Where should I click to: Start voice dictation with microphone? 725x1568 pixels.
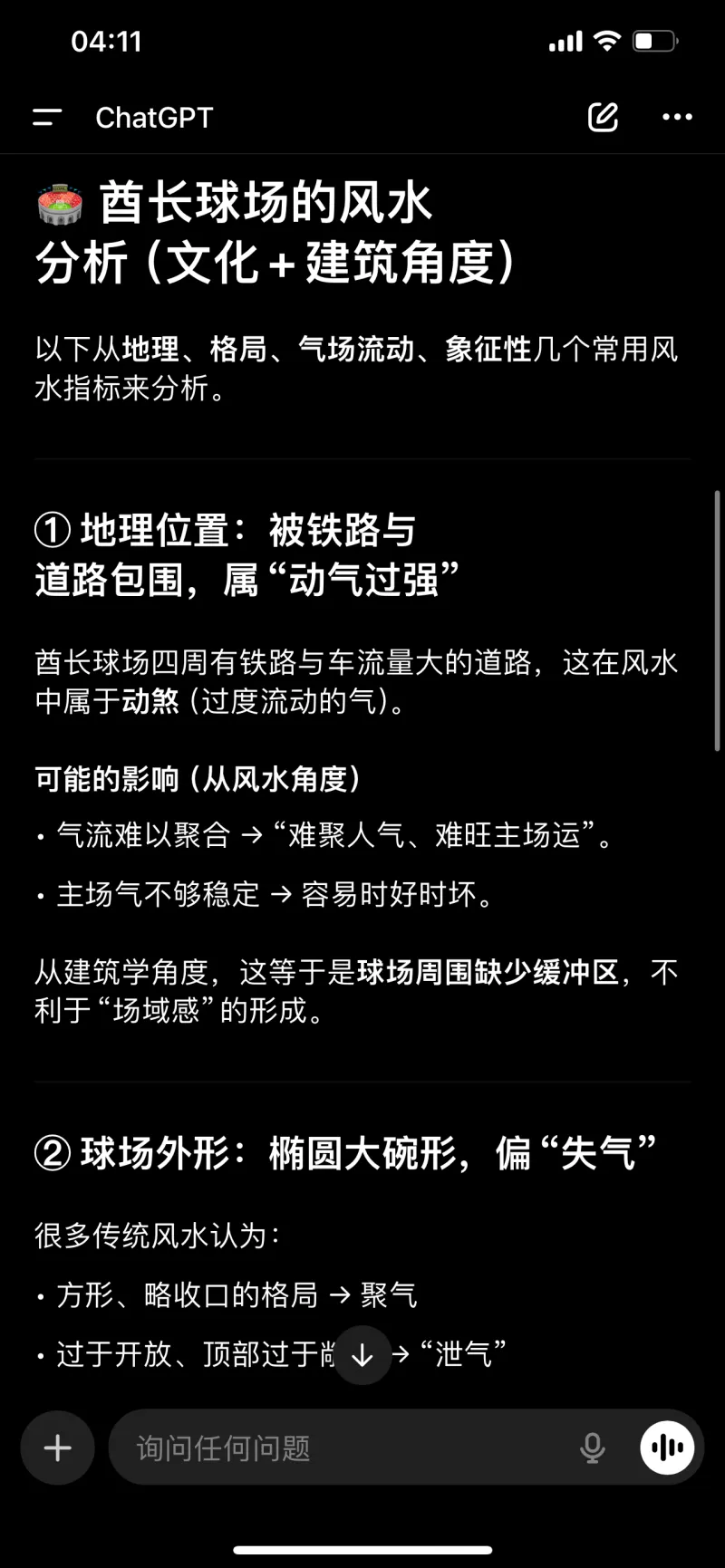coord(592,1448)
